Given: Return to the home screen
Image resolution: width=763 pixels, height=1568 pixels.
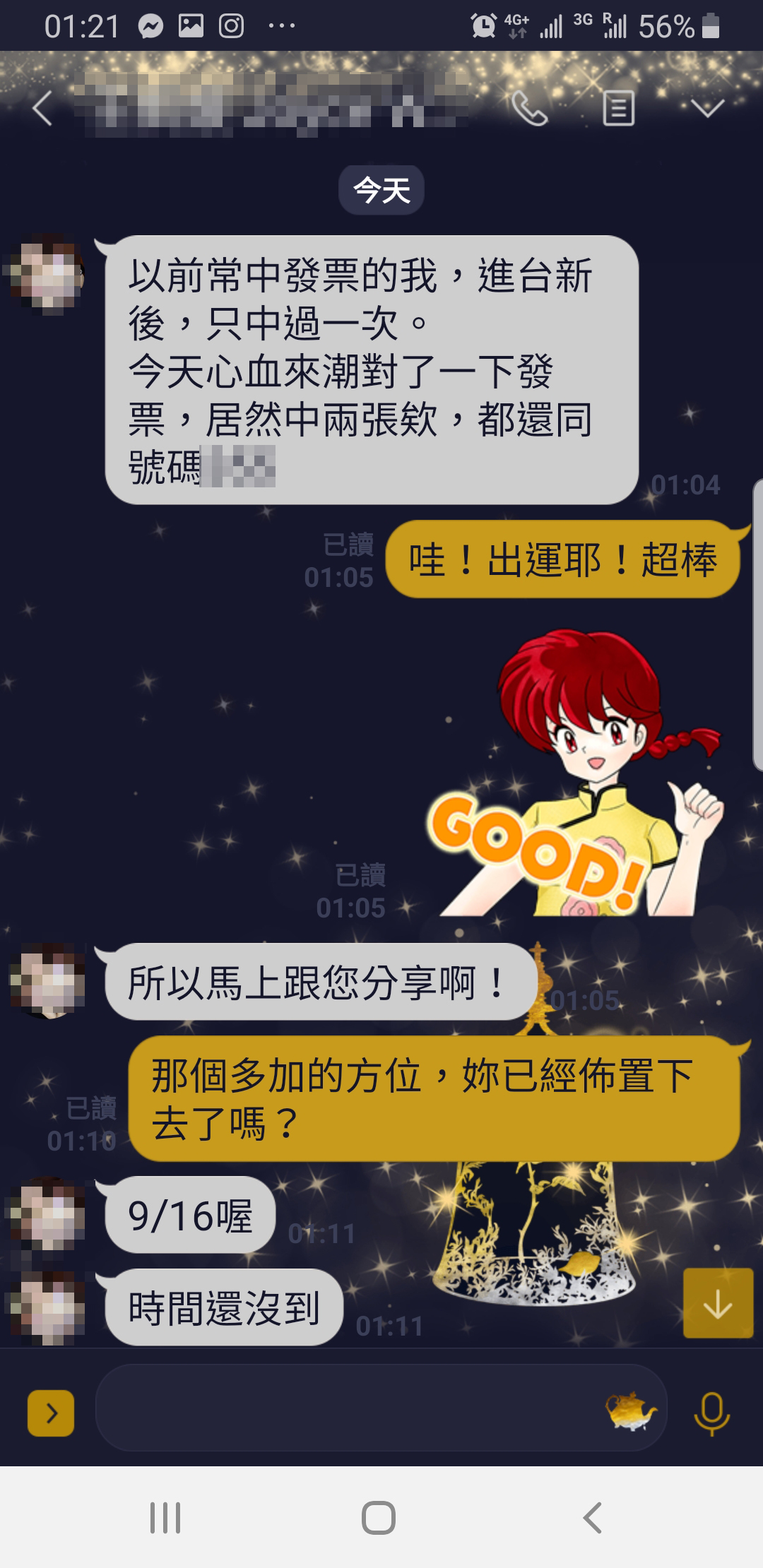Looking at the screenshot, I should [379, 1517].
